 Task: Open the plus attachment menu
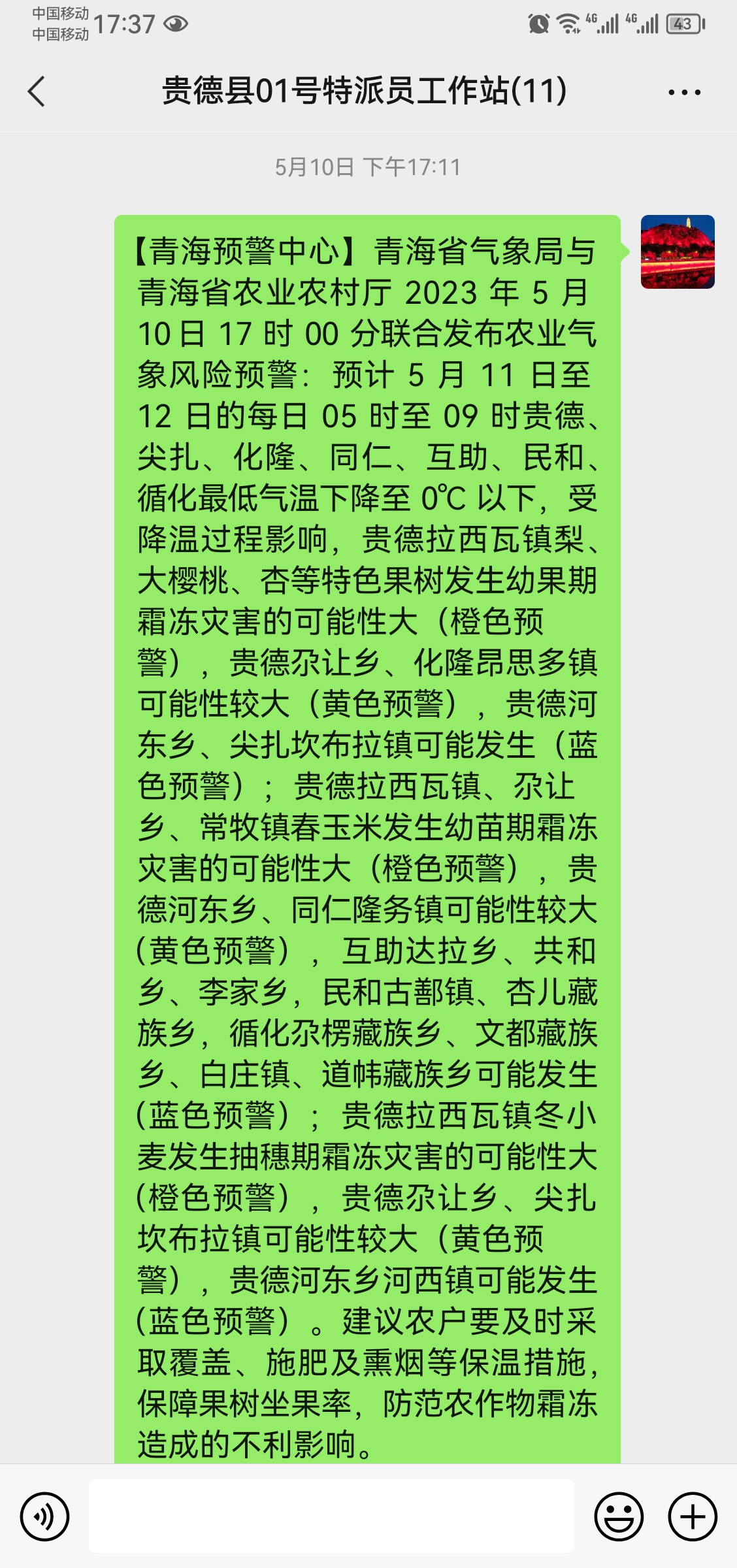[x=692, y=1516]
